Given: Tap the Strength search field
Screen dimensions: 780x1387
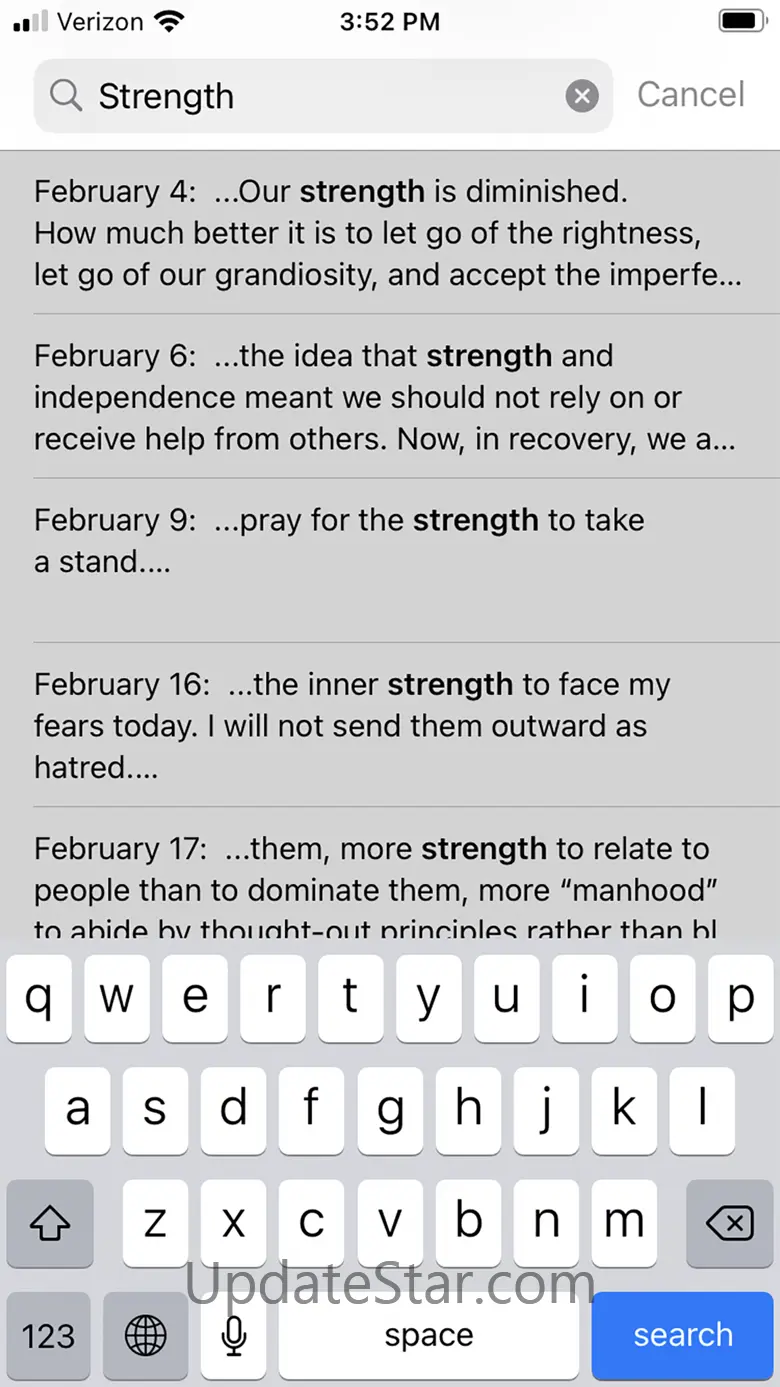Looking at the screenshot, I should click(320, 96).
